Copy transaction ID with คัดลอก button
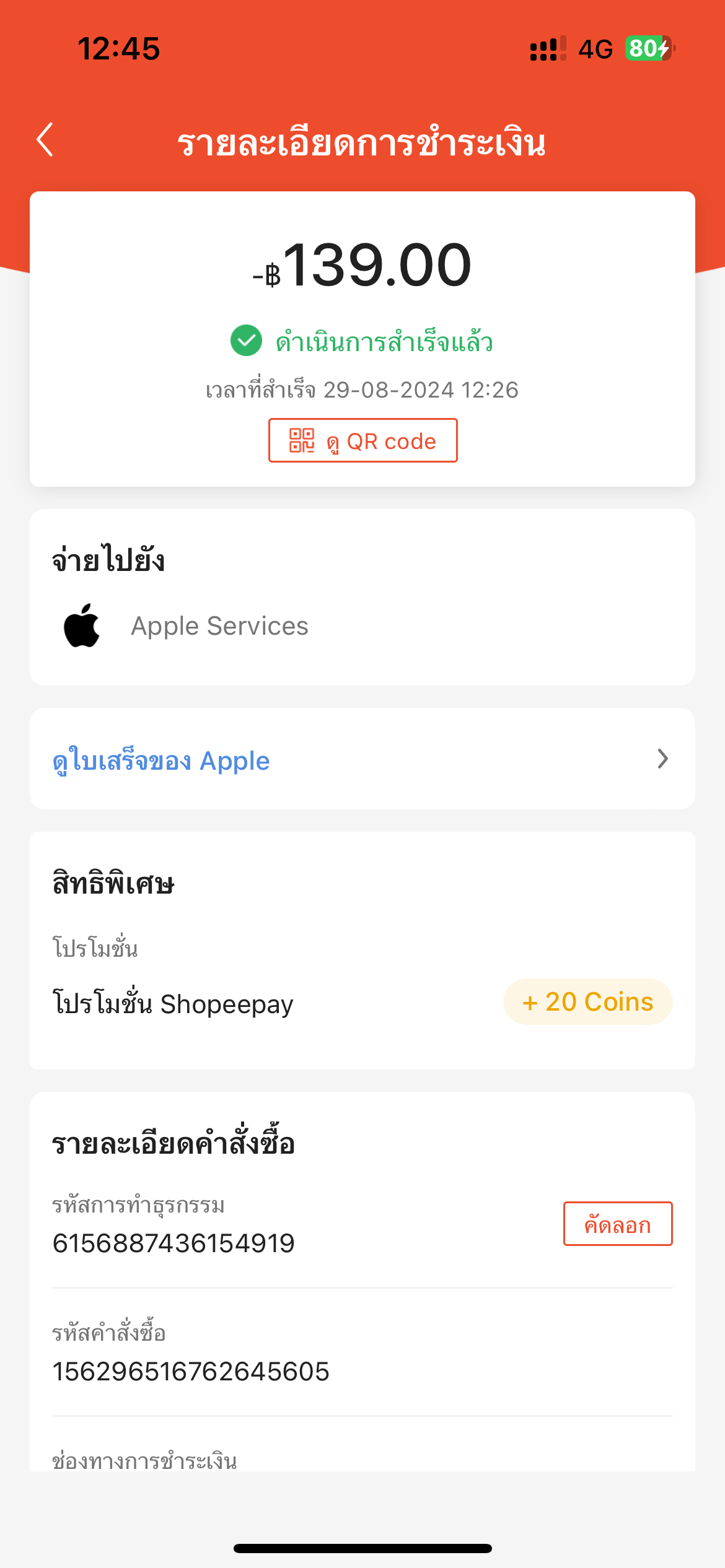Viewport: 725px width, 1568px height. pos(618,1224)
